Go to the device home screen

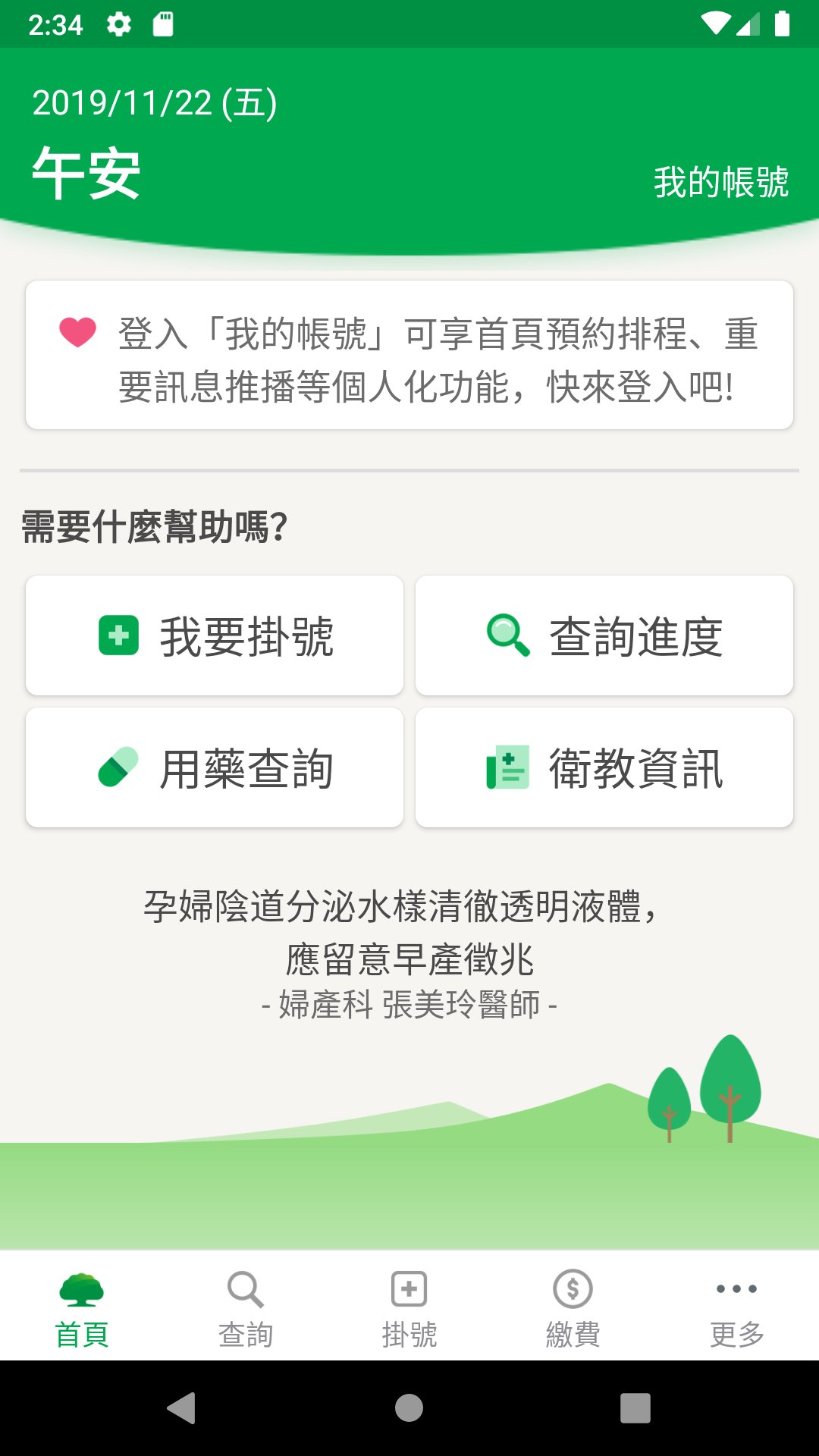(x=409, y=1408)
